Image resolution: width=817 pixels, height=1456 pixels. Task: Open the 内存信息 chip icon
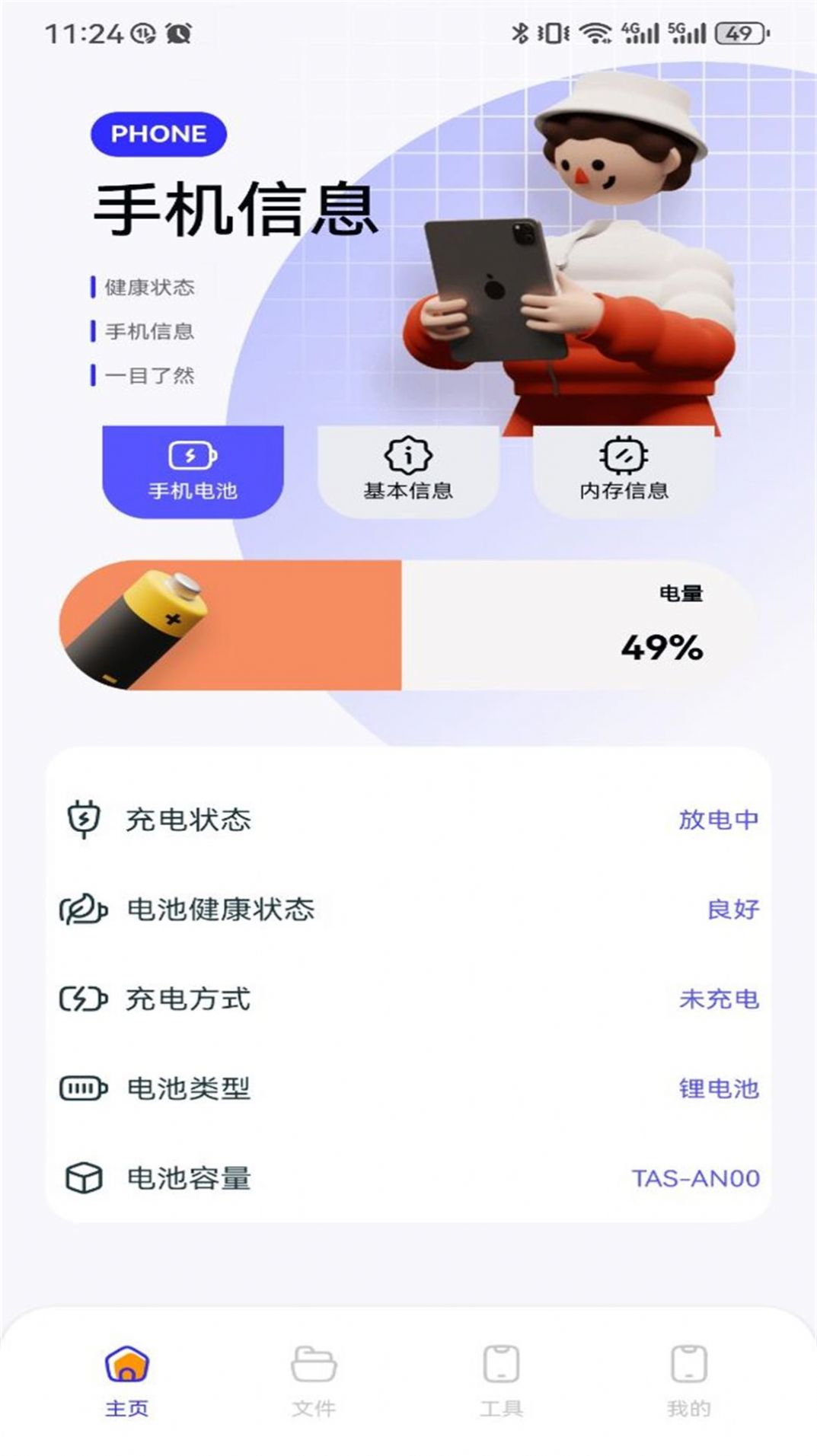(624, 457)
